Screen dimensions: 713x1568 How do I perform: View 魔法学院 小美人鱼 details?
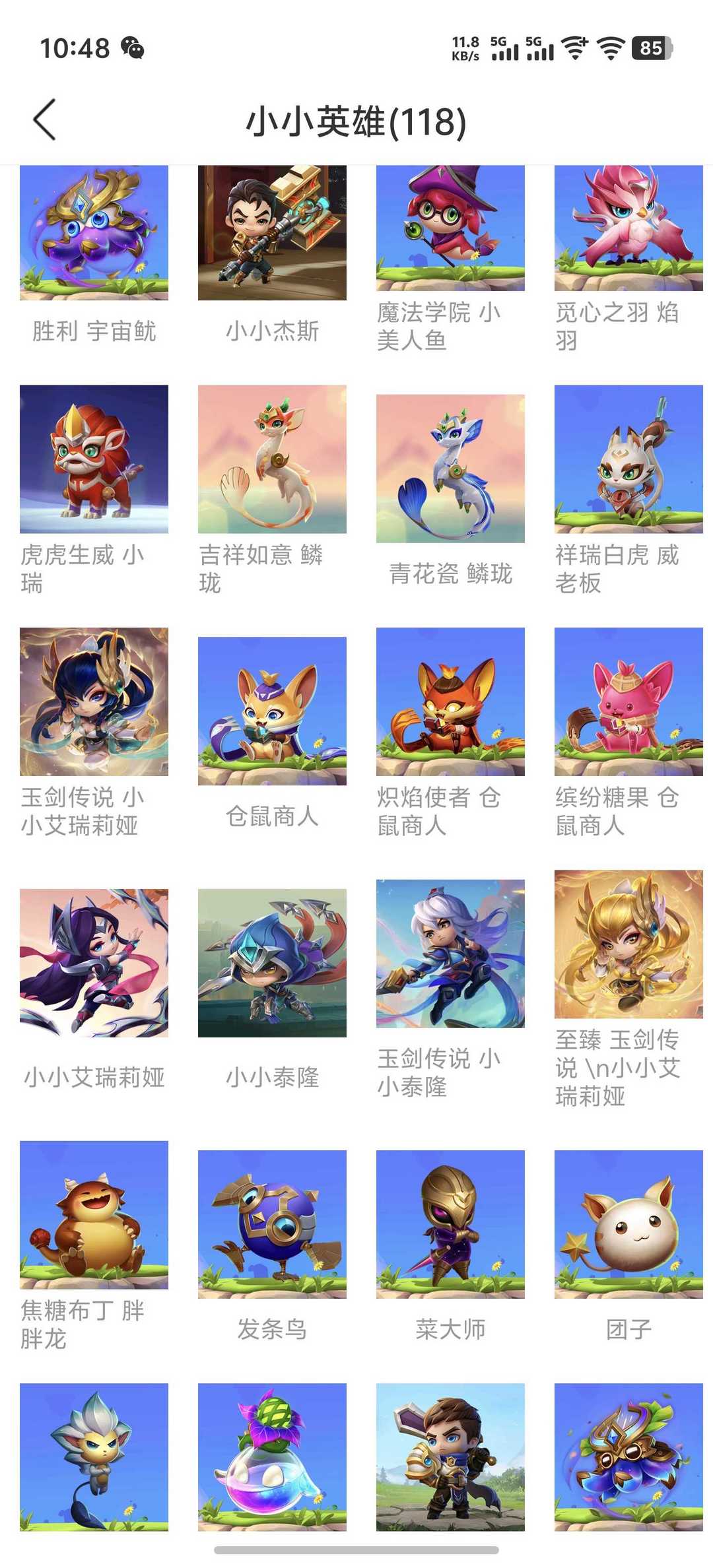pyautogui.click(x=450, y=228)
